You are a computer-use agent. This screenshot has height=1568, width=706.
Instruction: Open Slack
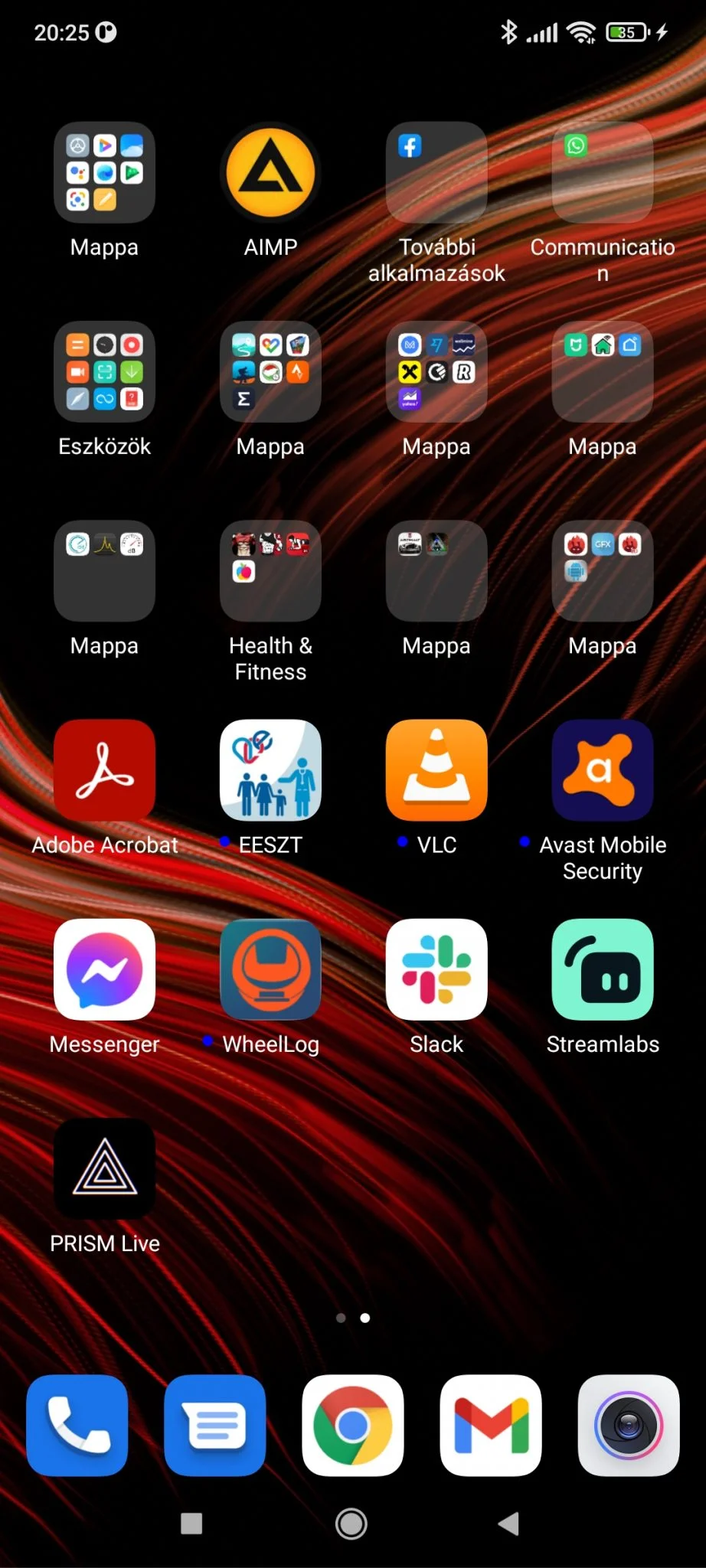click(436, 969)
